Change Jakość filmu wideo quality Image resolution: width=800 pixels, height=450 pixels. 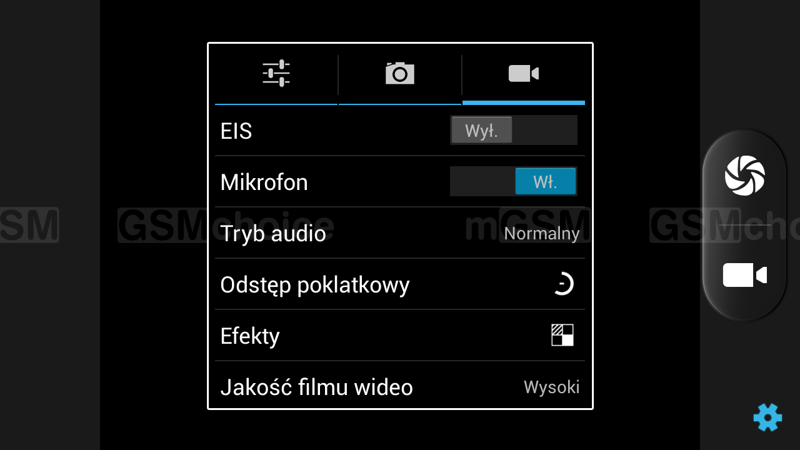tap(400, 387)
